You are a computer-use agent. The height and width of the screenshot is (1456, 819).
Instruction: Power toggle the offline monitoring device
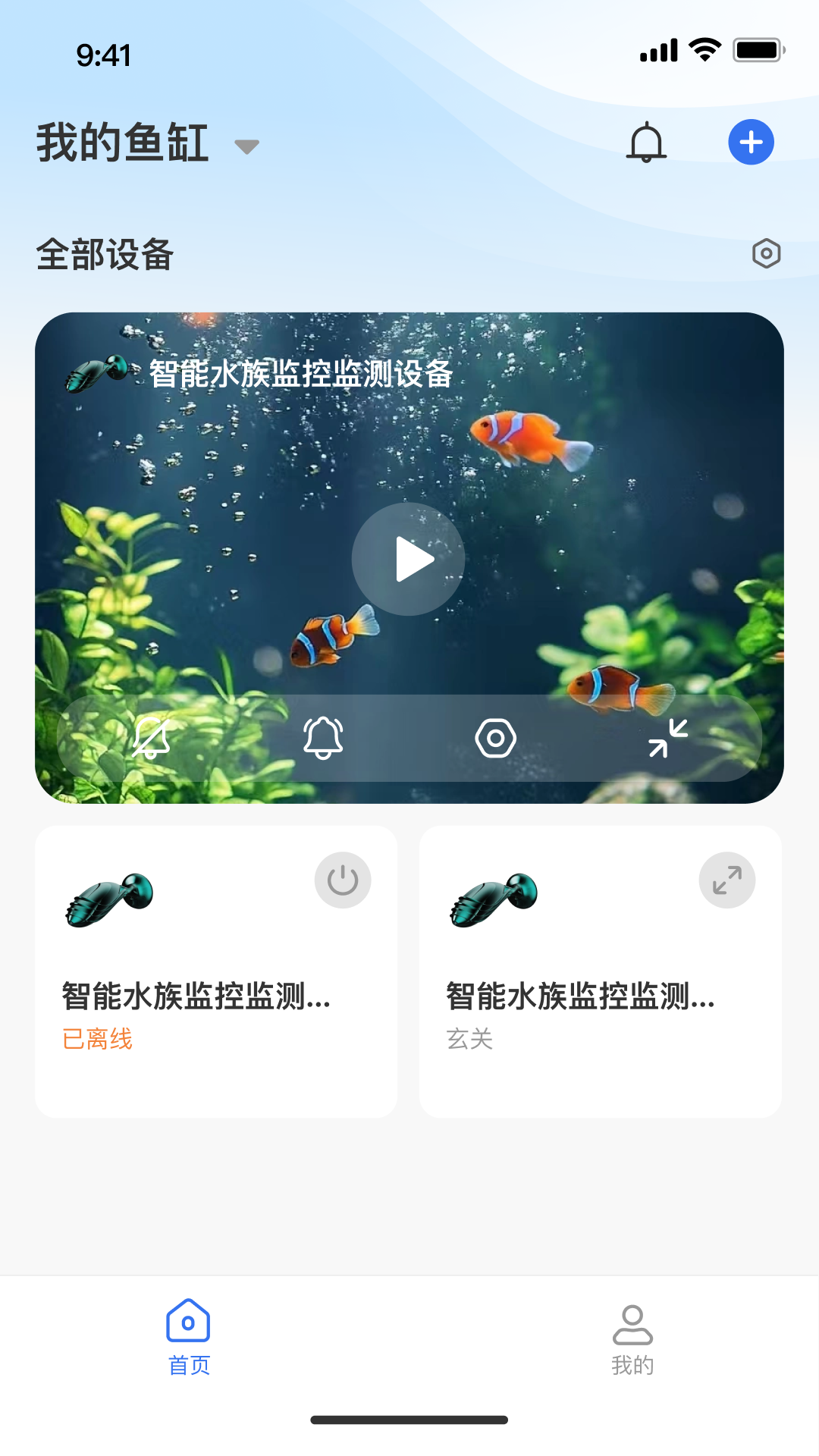[x=342, y=879]
